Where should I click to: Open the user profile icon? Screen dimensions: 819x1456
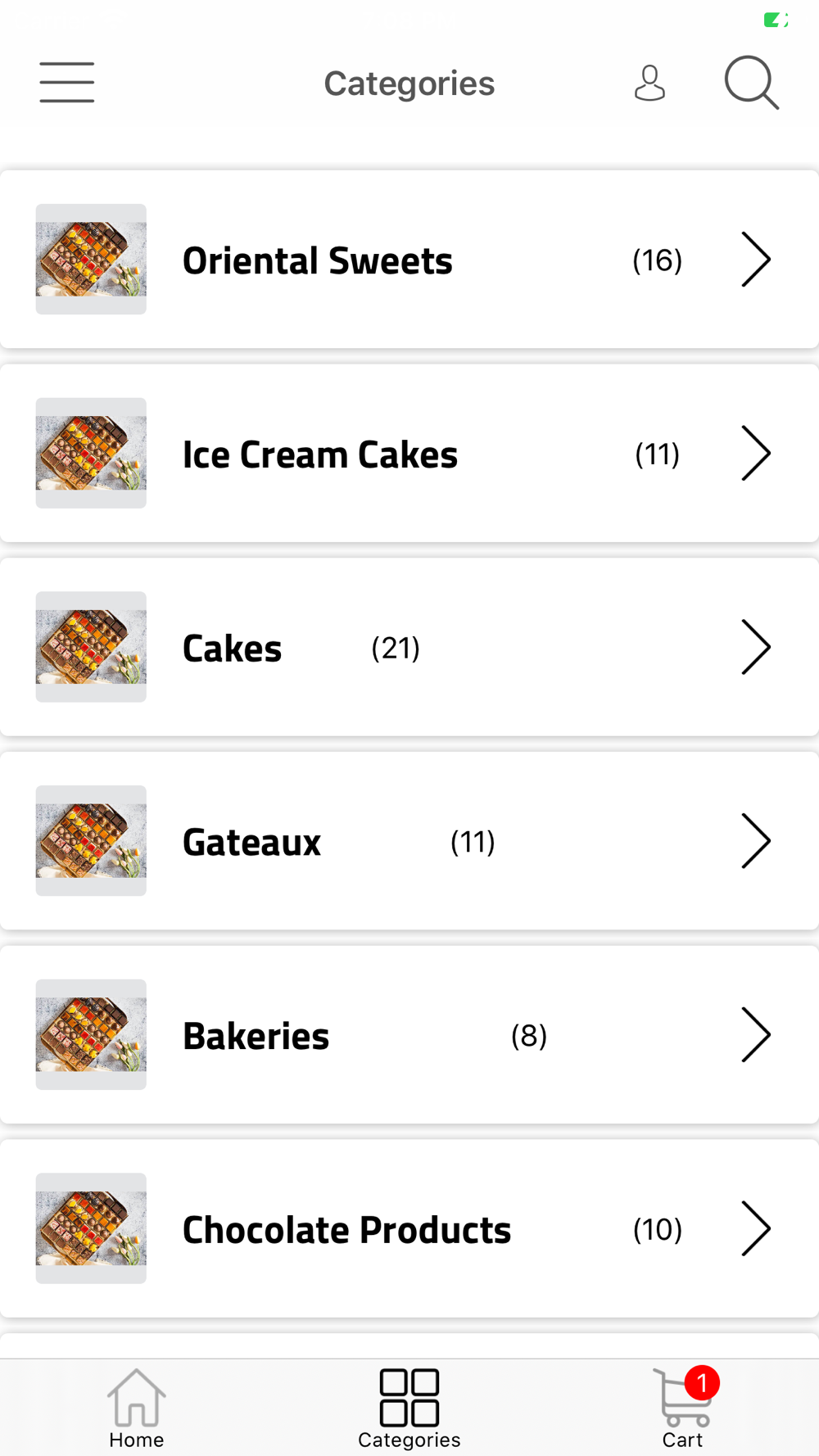[x=649, y=83]
